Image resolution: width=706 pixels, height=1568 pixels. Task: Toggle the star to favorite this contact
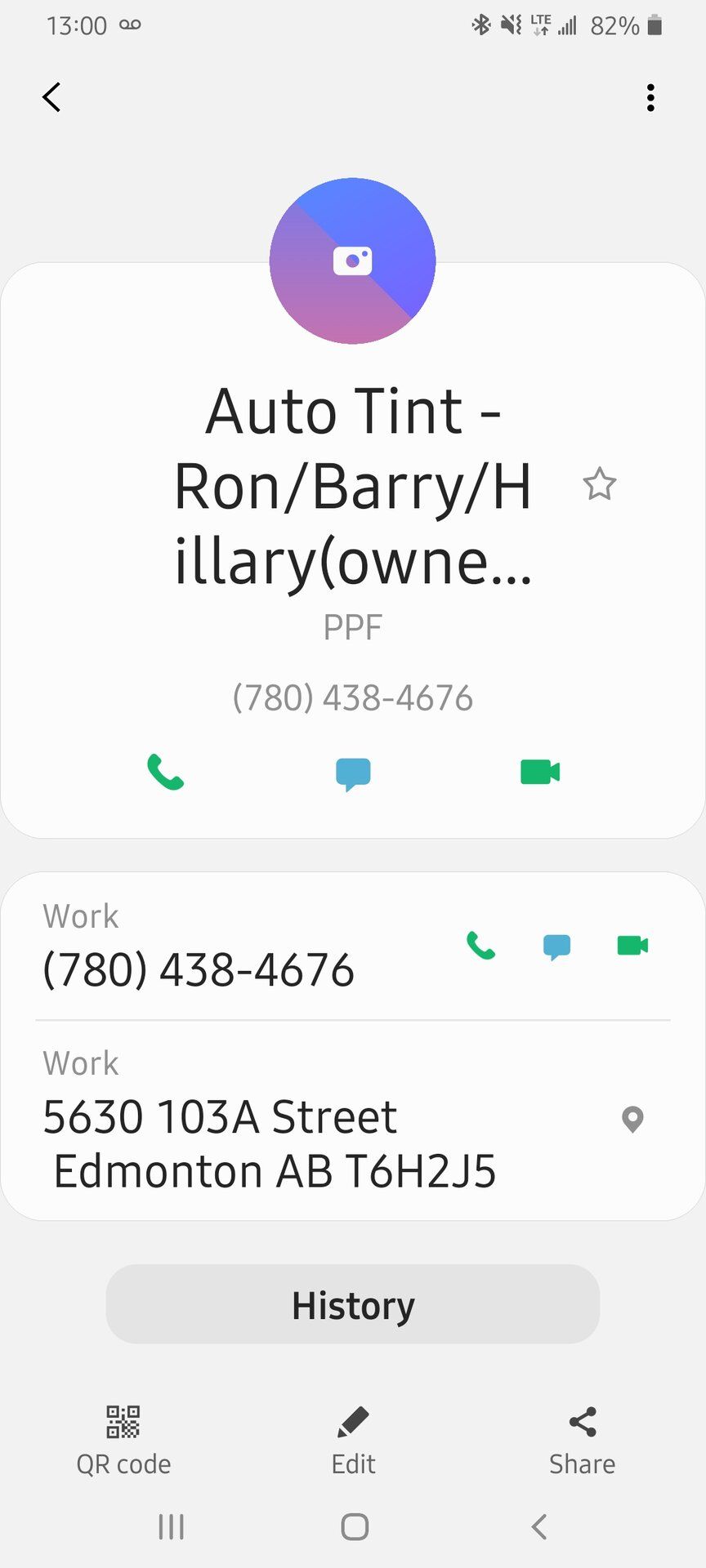click(601, 486)
